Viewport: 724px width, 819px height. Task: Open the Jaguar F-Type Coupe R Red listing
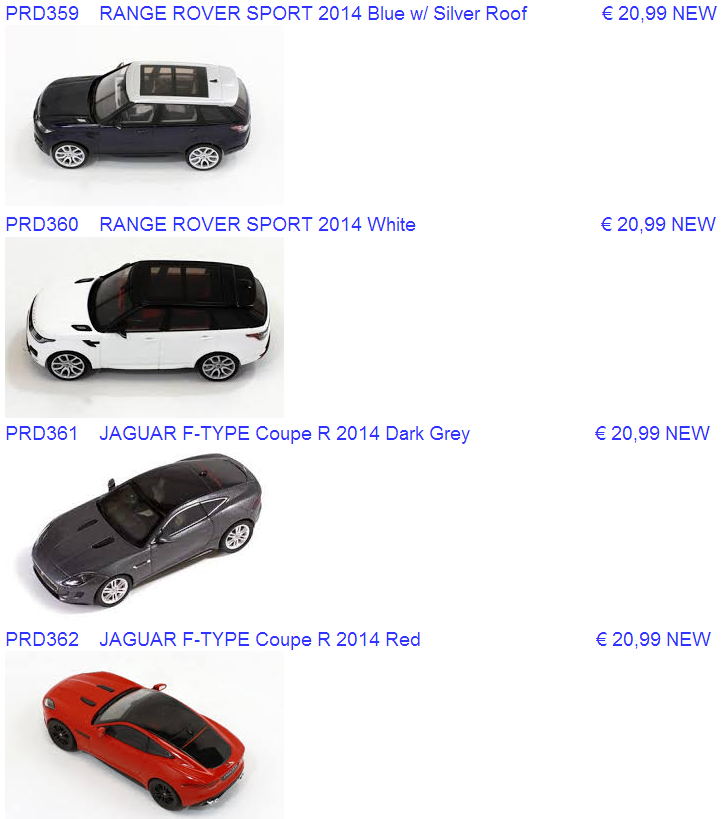(260, 639)
